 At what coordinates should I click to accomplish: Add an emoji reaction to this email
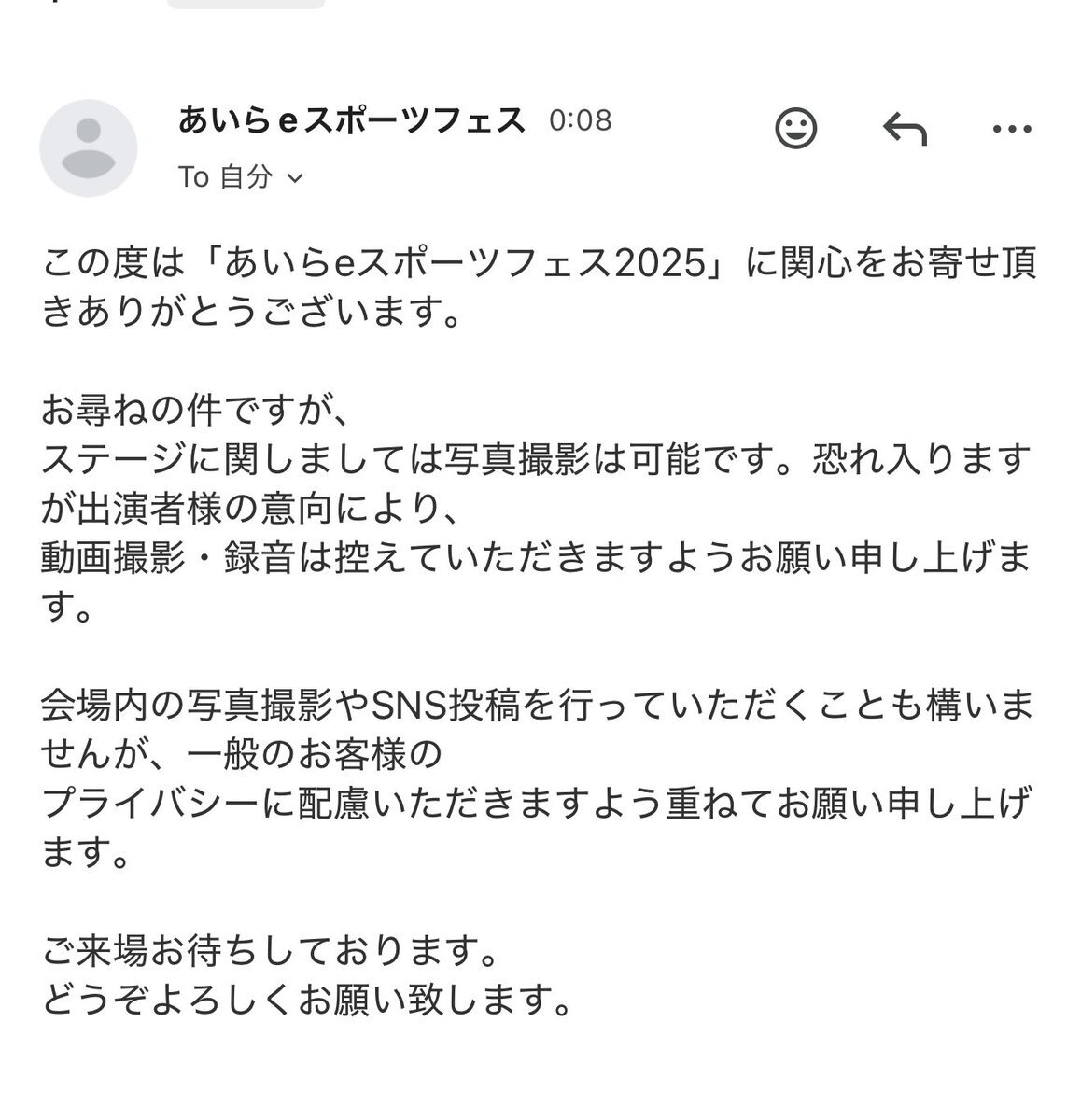click(796, 128)
